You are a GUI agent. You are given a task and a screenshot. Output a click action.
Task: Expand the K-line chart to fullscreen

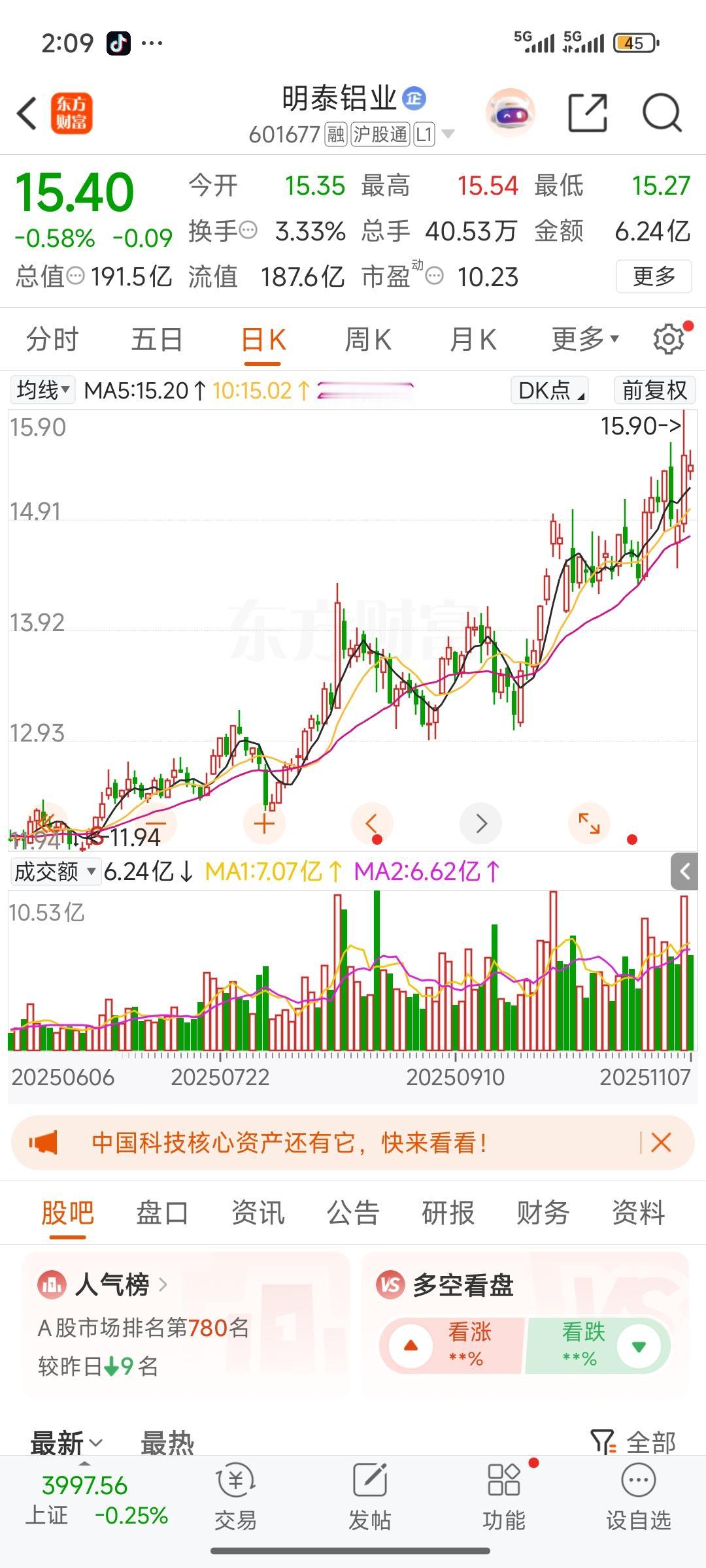[589, 824]
